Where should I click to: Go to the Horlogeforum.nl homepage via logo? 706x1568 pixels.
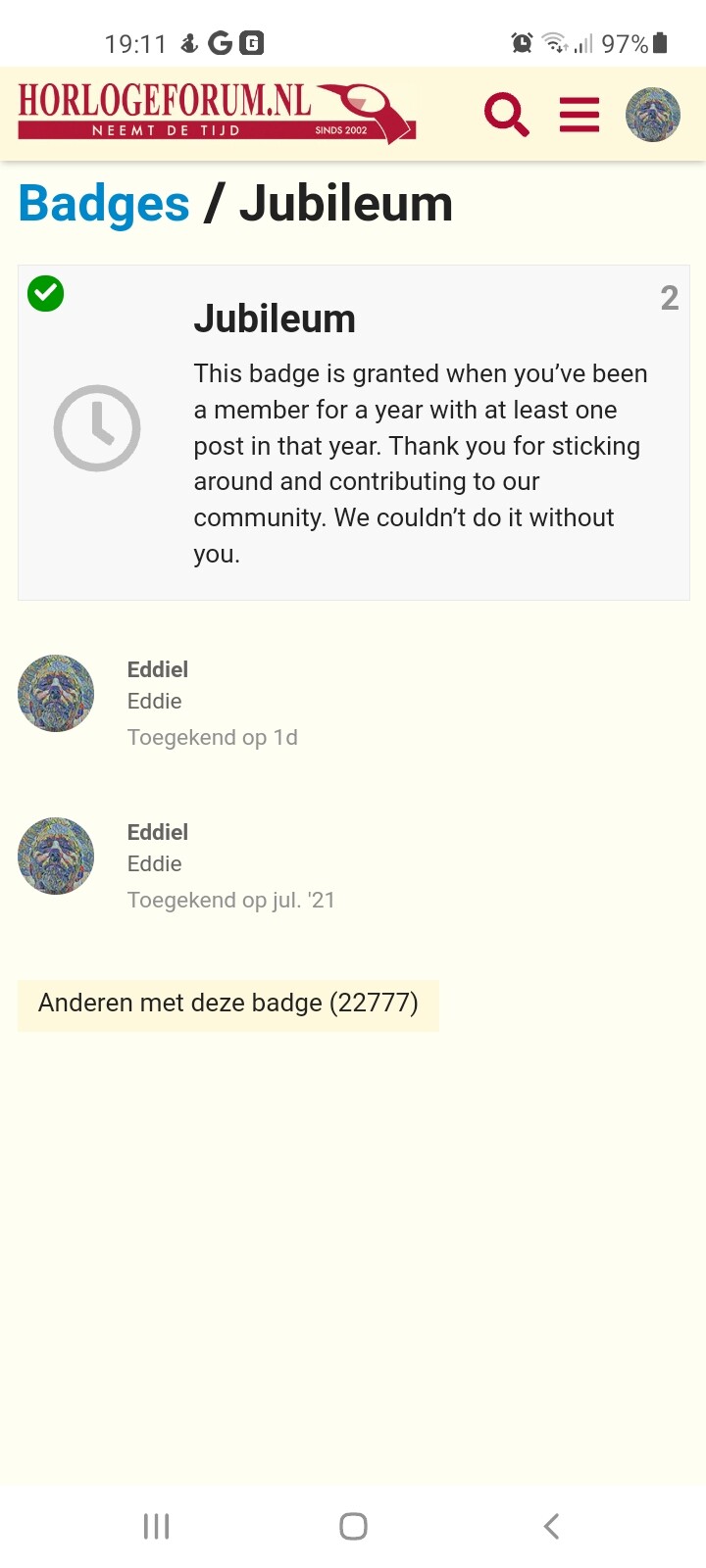click(x=216, y=113)
